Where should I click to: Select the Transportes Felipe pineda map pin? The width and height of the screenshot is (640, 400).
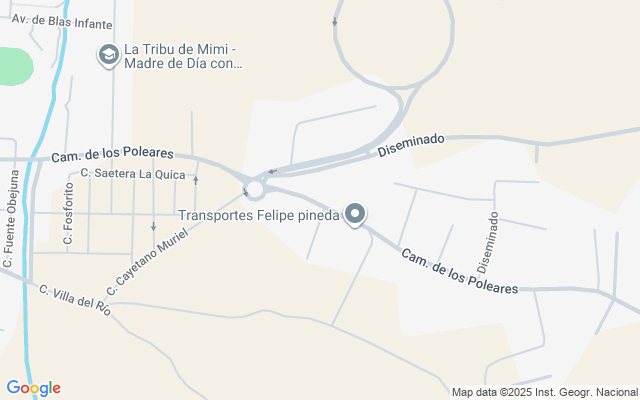click(x=355, y=214)
